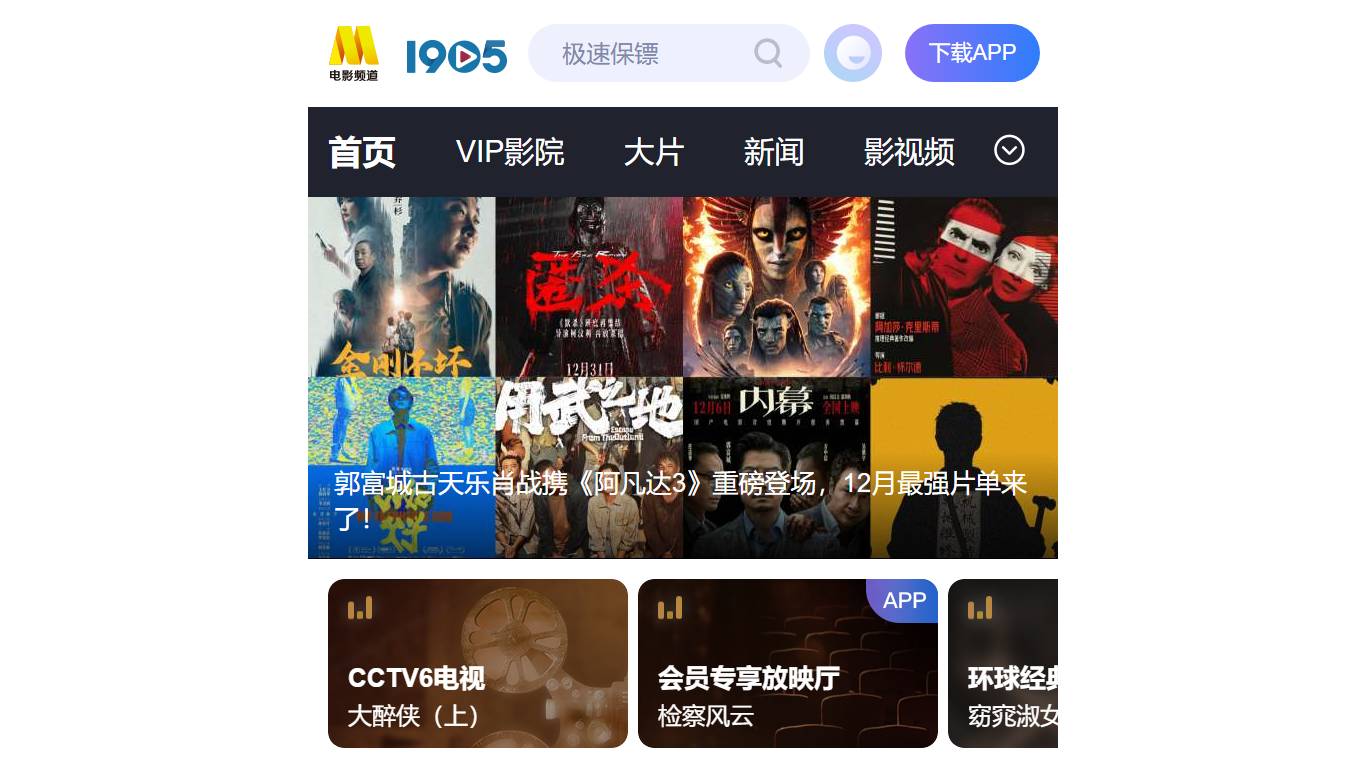The image size is (1366, 768).
Task: Tap the magnifier search icon
Action: coord(768,53)
